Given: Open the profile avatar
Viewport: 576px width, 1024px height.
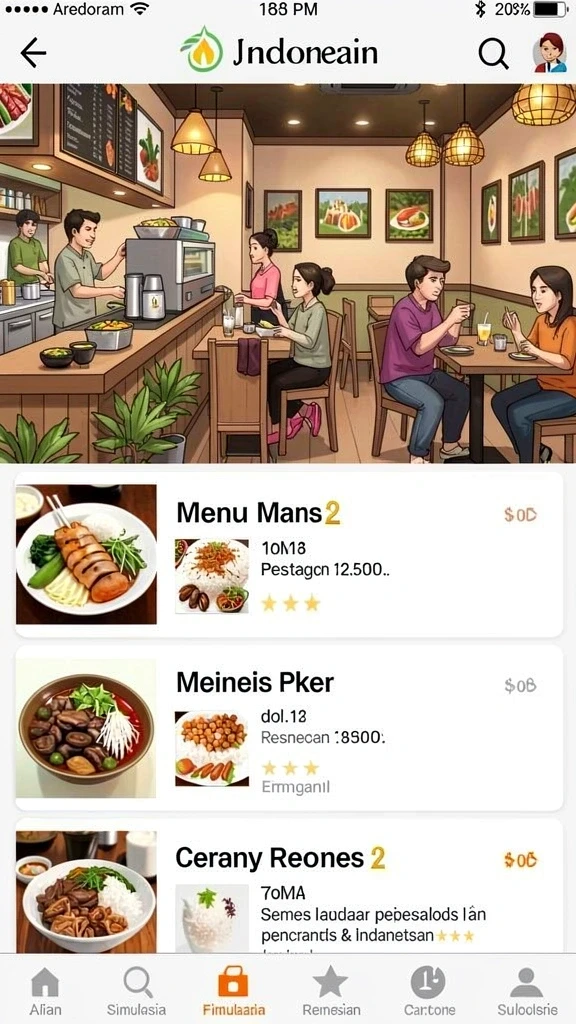Looking at the screenshot, I should (549, 53).
